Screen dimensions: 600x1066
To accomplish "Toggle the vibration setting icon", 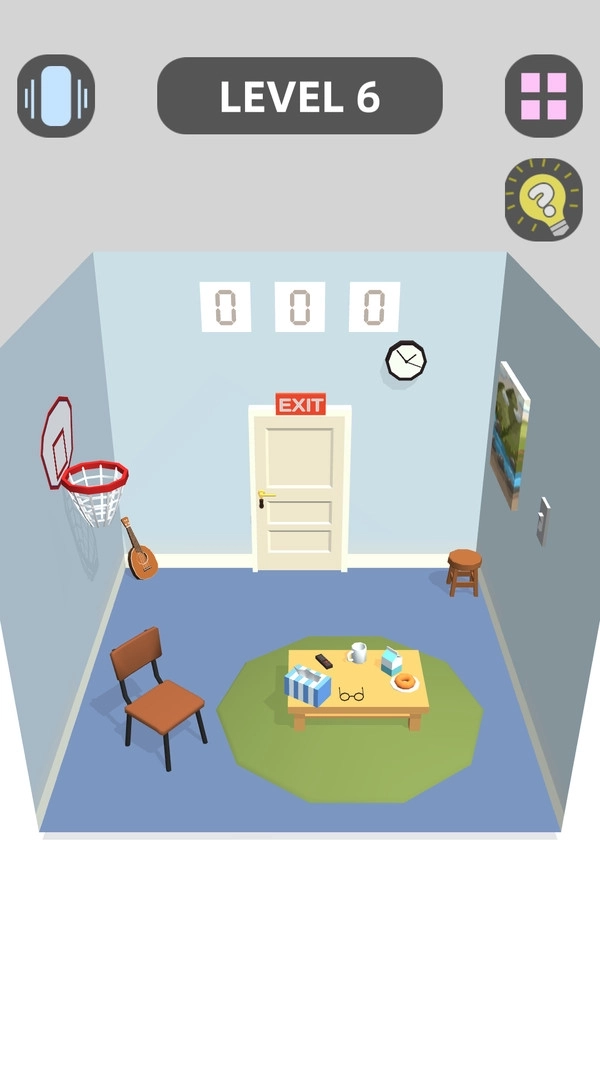I will 56,96.
